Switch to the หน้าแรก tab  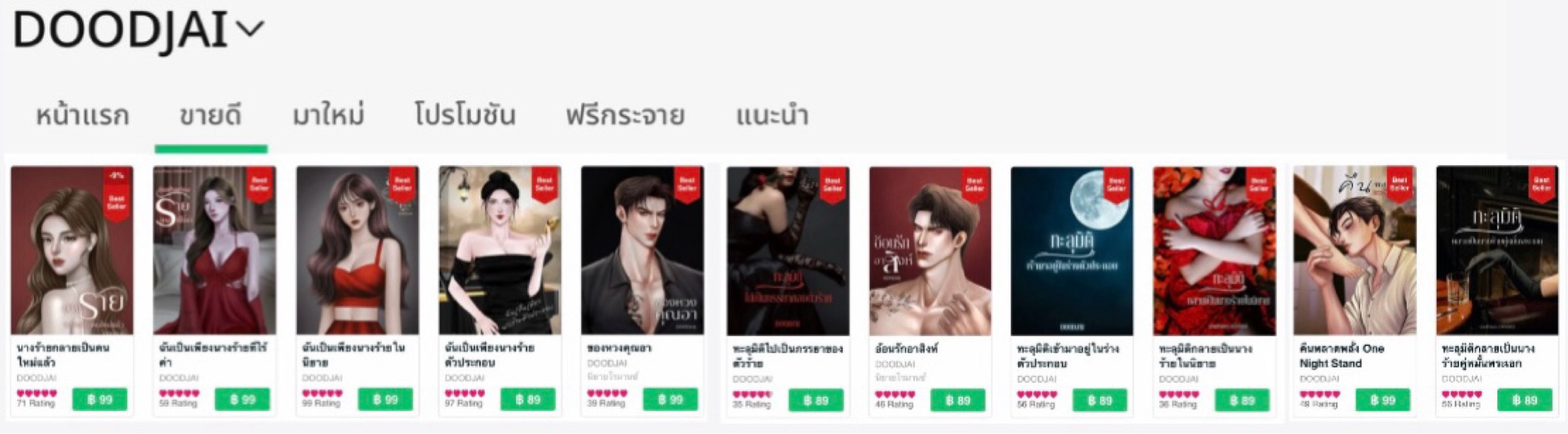(82, 116)
